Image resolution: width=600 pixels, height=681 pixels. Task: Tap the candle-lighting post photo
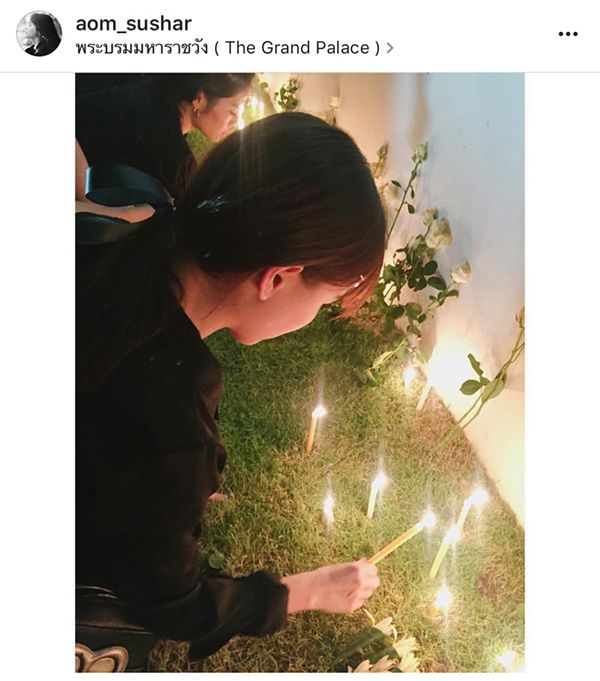coord(300,372)
